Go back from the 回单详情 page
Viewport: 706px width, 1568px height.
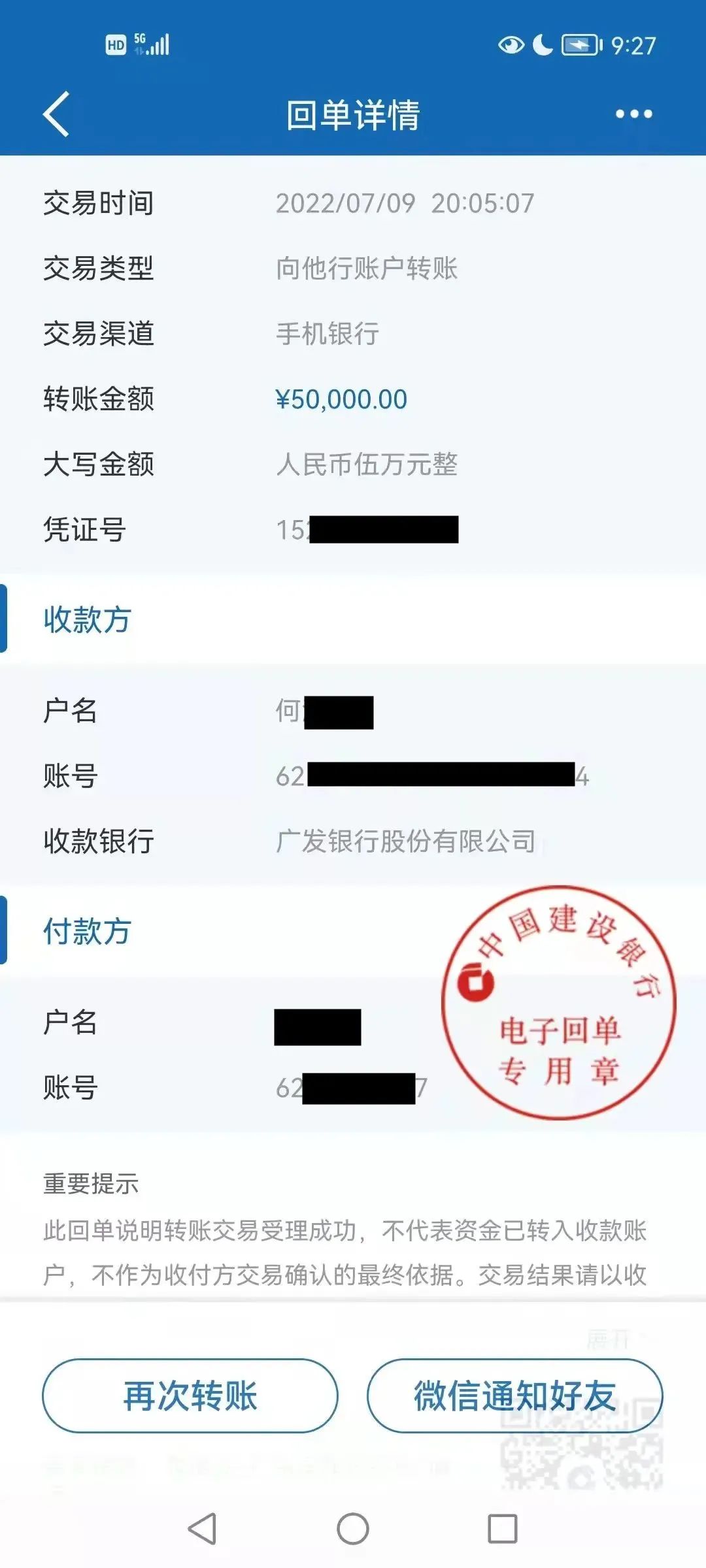tap(56, 114)
